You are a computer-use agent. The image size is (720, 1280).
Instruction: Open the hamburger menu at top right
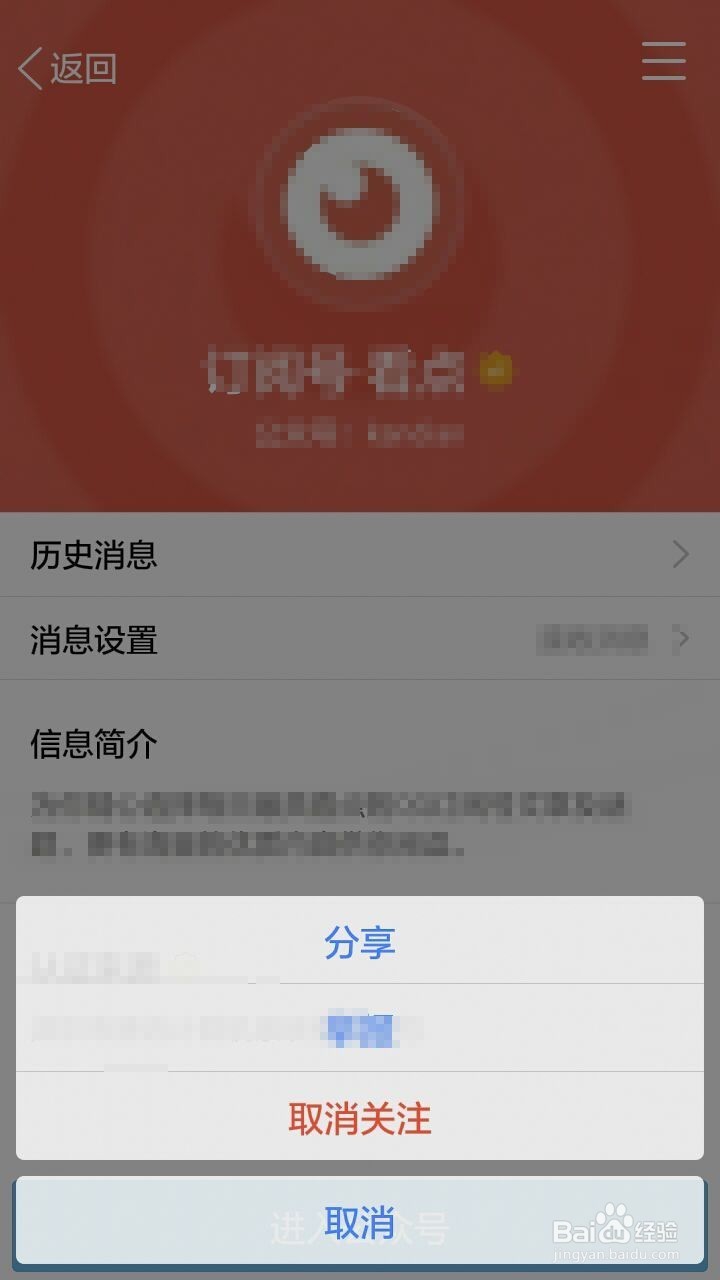[663, 61]
